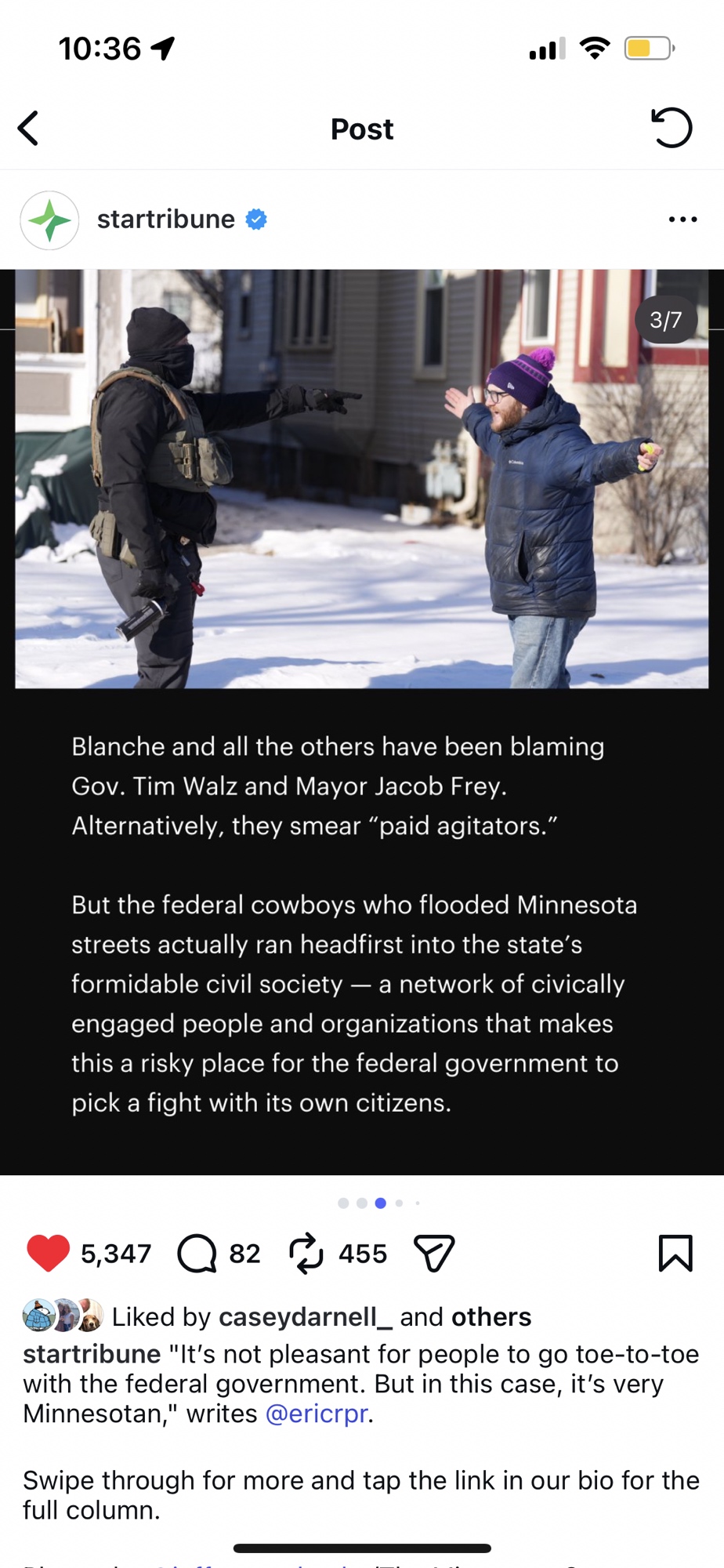Open the three-dot post options menu
Viewport: 724px width, 1568px height.
tap(682, 220)
